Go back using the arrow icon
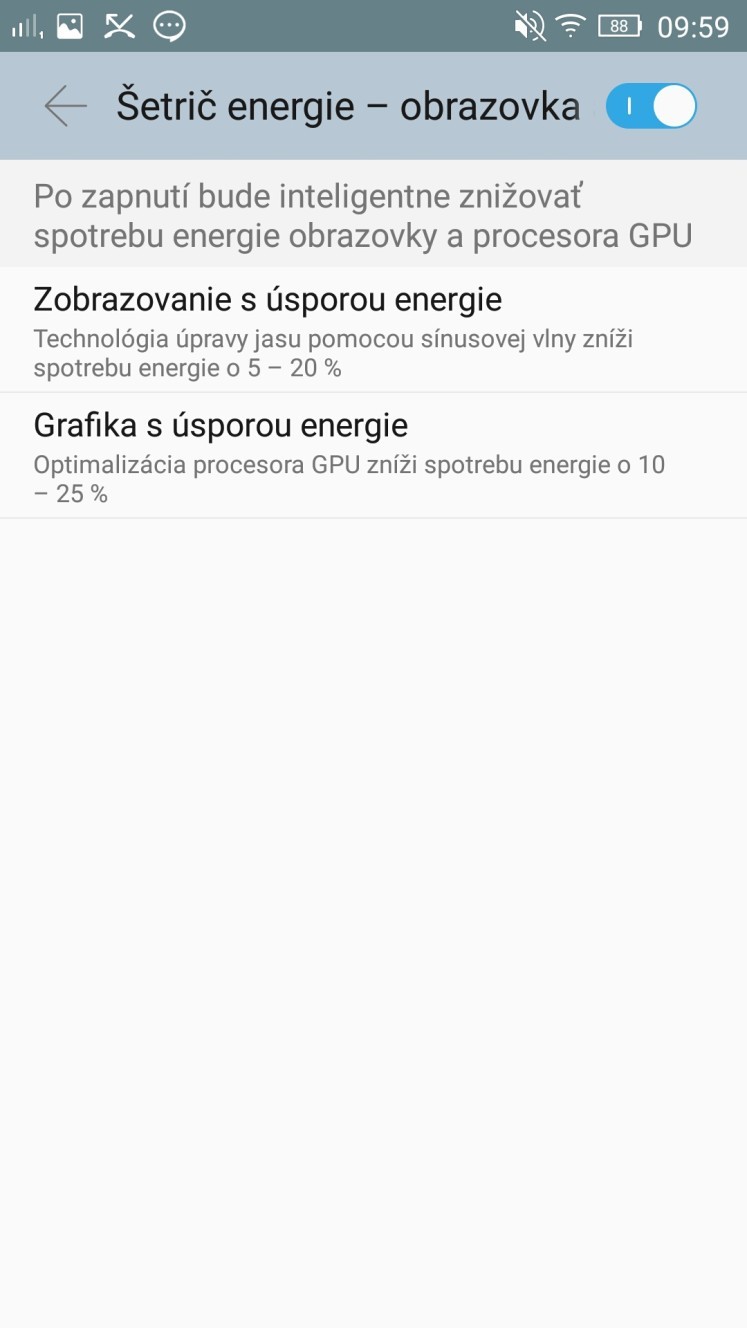 coord(66,106)
